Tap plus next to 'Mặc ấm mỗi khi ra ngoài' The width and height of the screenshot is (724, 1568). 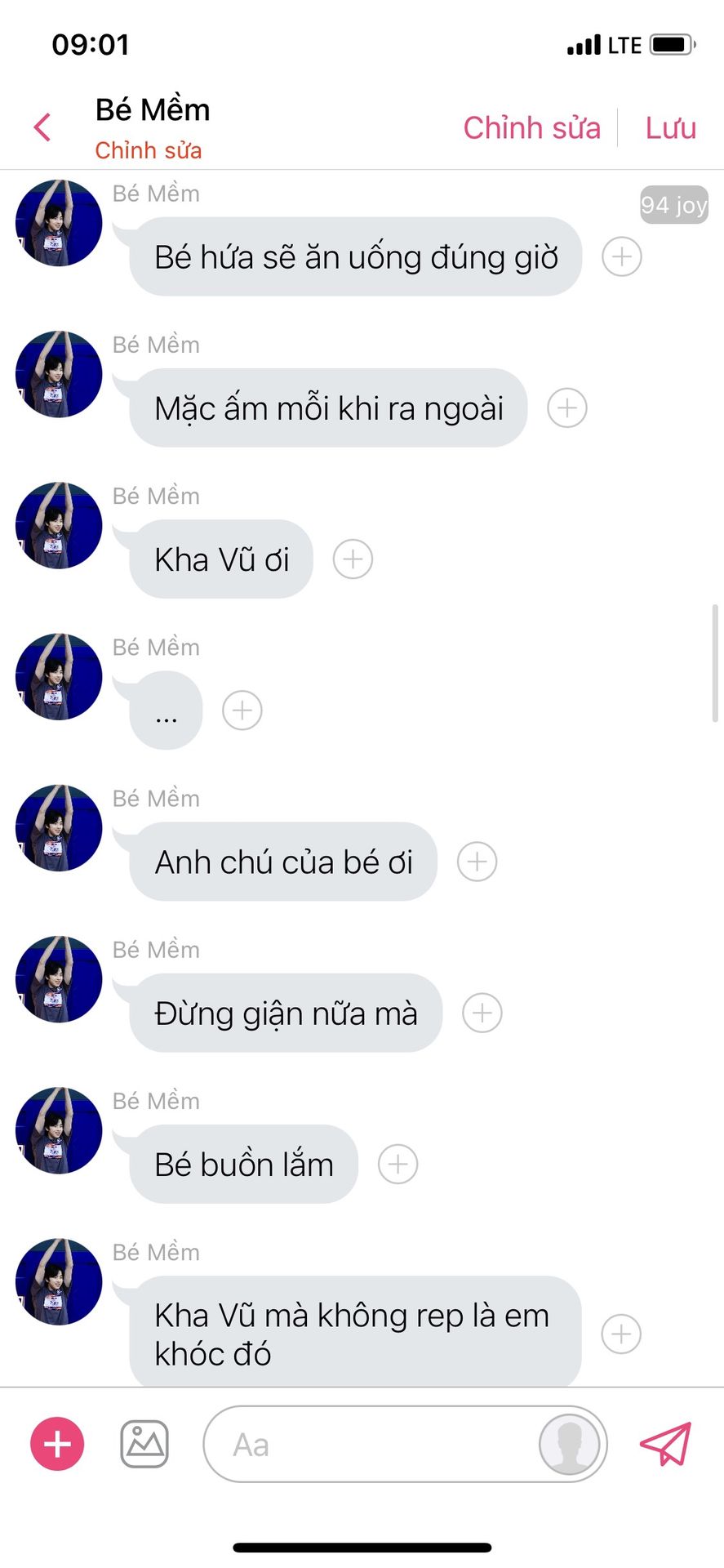(x=567, y=408)
